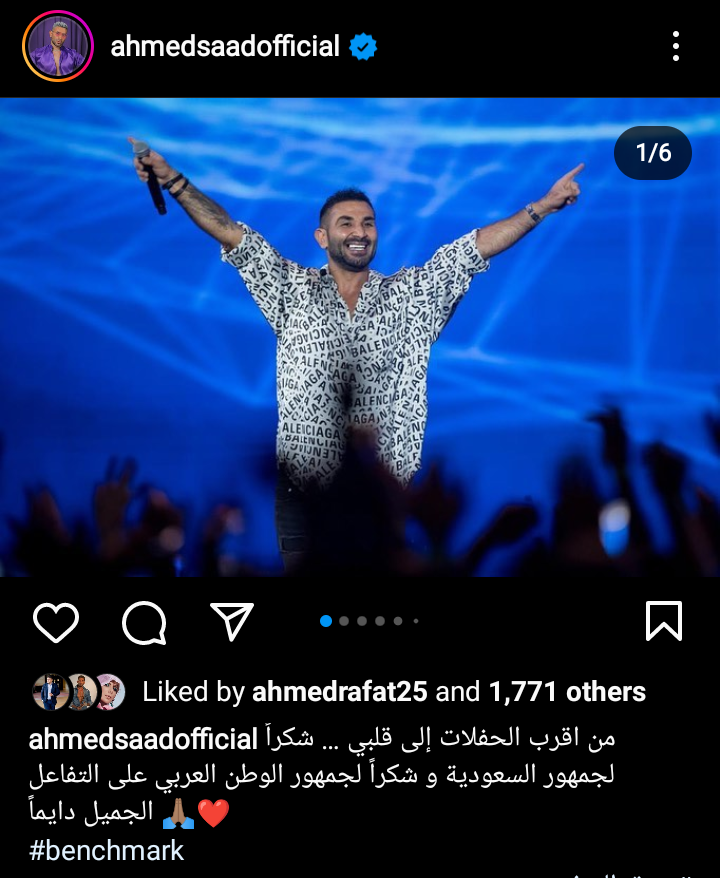
Task: Open the ahmedsaadofficial username in the post header
Action: click(x=225, y=46)
